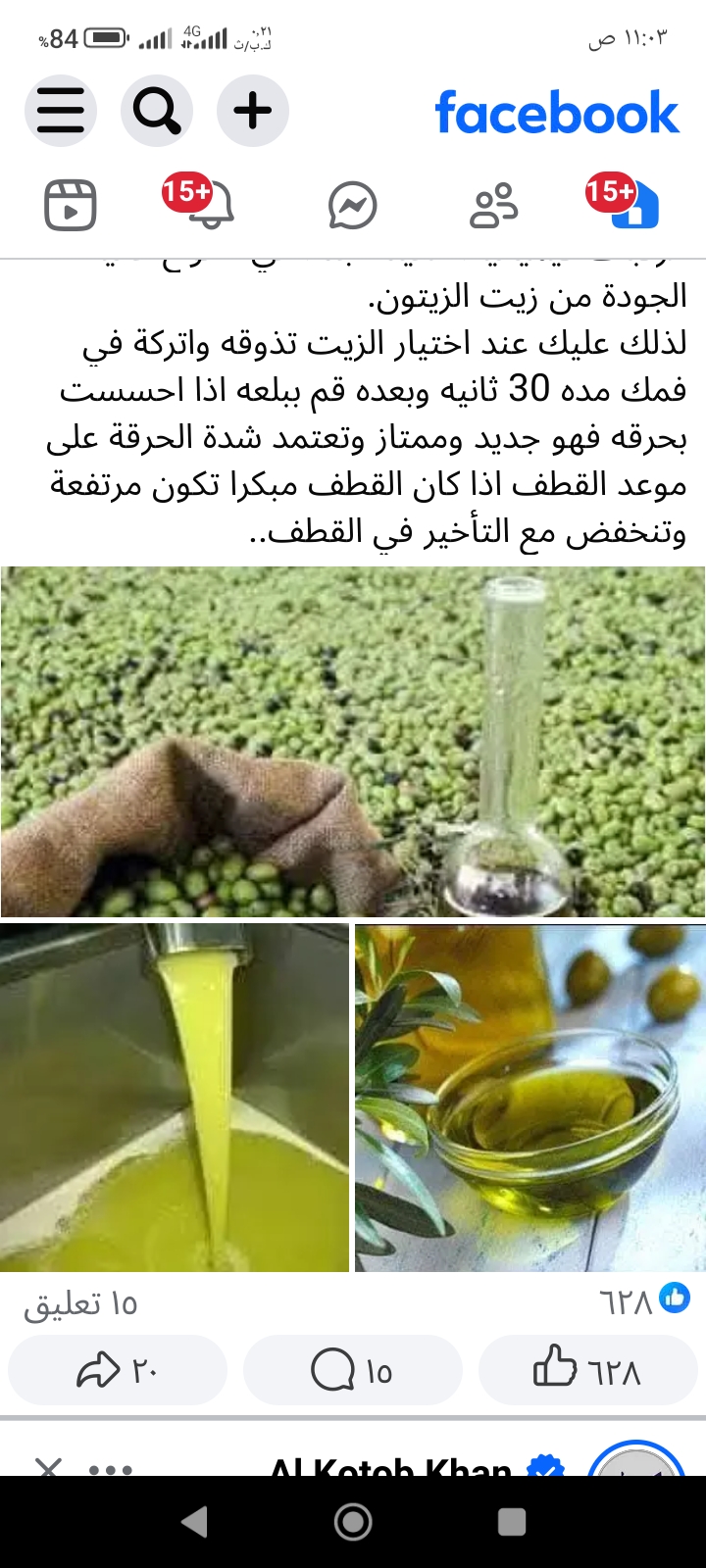706x1568 pixels.
Task: Open Messenger
Action: [353, 206]
